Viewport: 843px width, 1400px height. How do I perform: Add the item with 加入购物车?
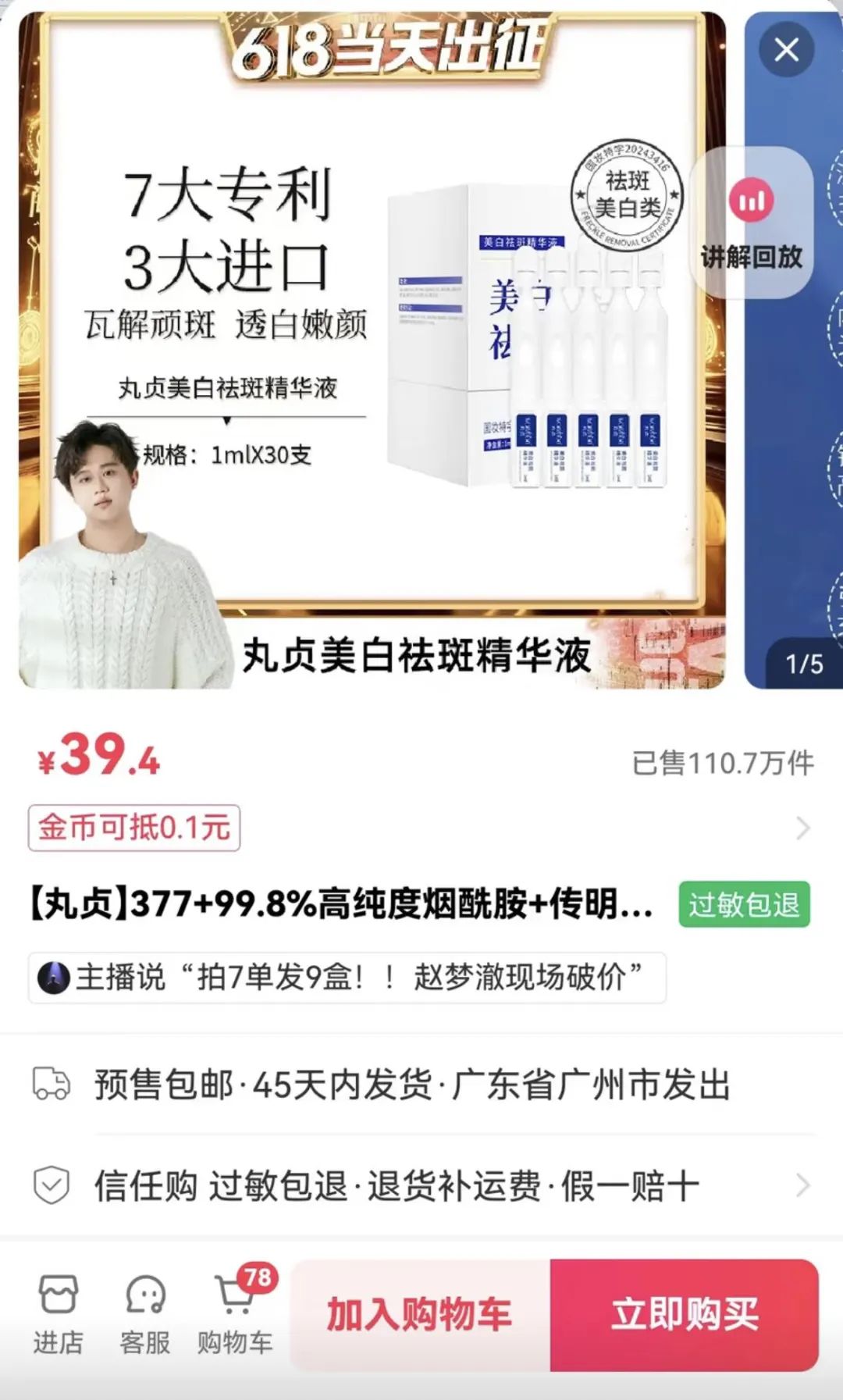(420, 1315)
